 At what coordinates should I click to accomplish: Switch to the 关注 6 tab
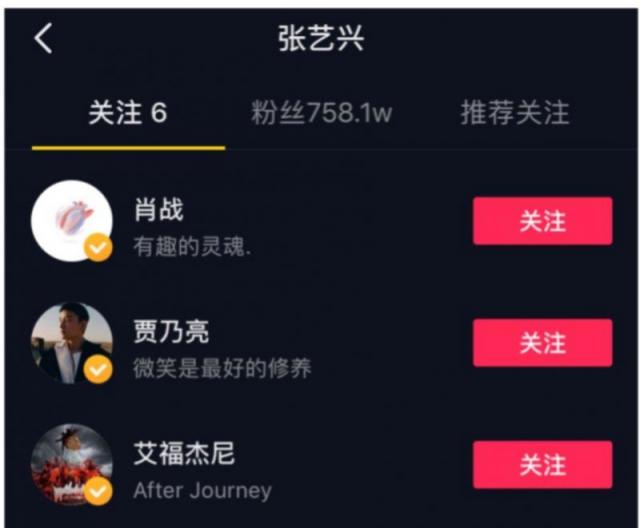(x=127, y=113)
